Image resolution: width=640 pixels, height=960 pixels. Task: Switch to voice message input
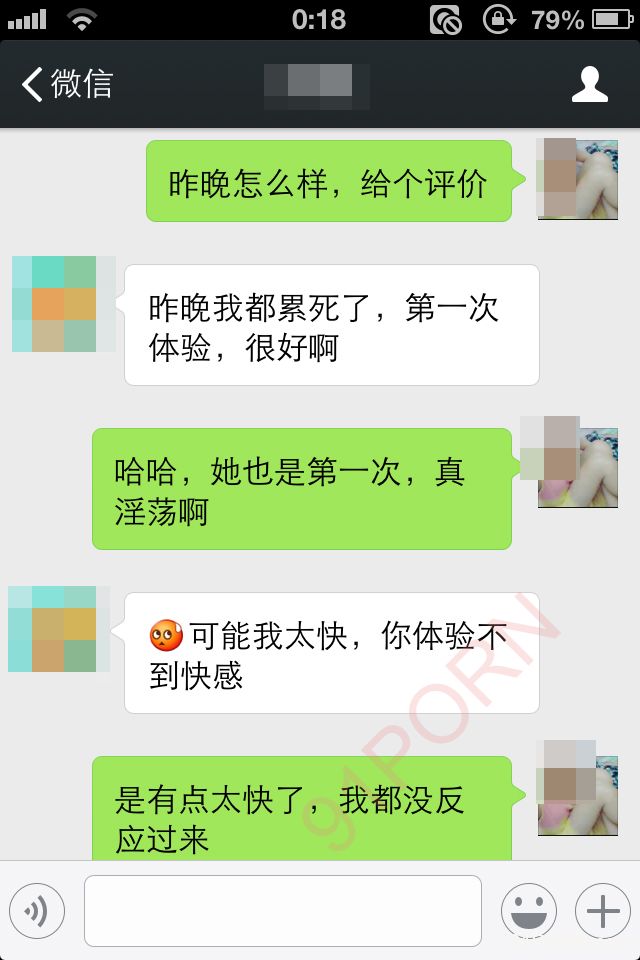pyautogui.click(x=37, y=911)
